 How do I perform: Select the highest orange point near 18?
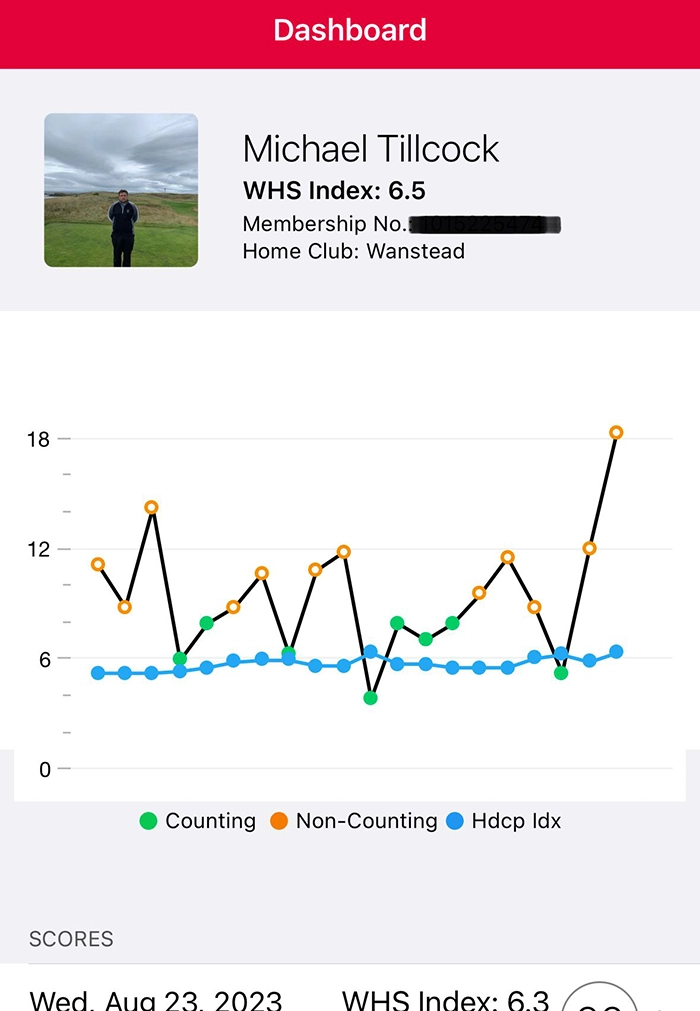pyautogui.click(x=616, y=433)
